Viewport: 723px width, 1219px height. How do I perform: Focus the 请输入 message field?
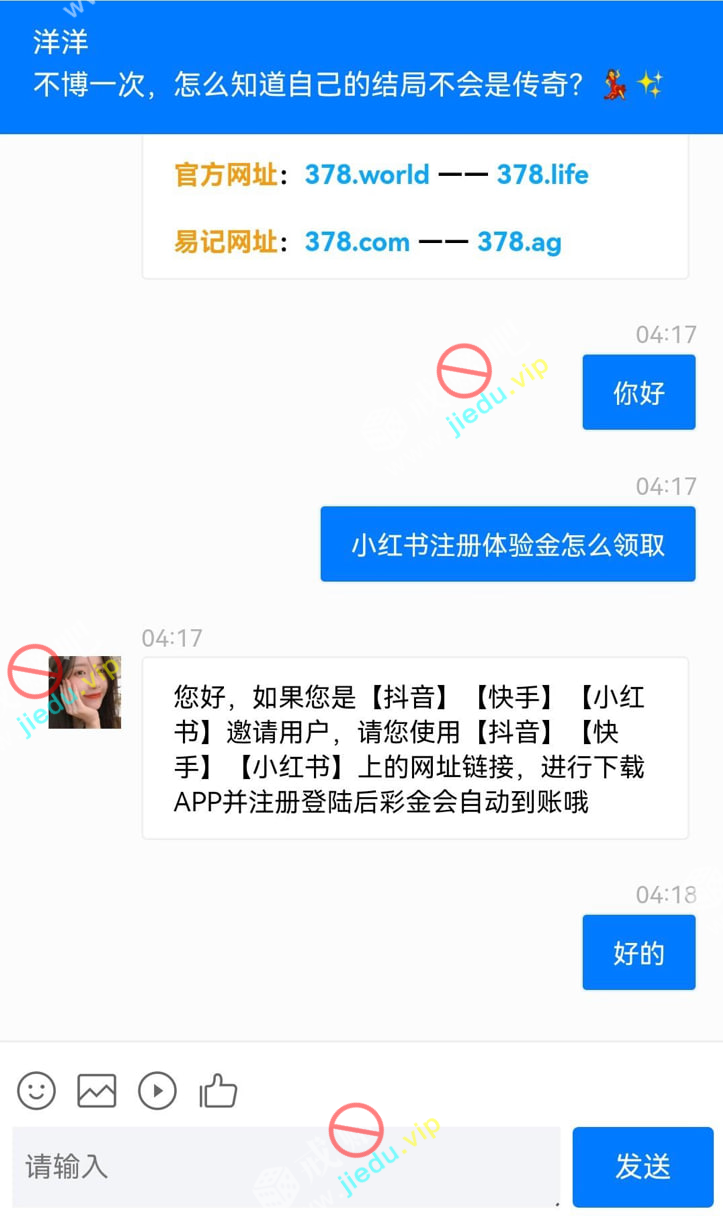click(x=285, y=1166)
